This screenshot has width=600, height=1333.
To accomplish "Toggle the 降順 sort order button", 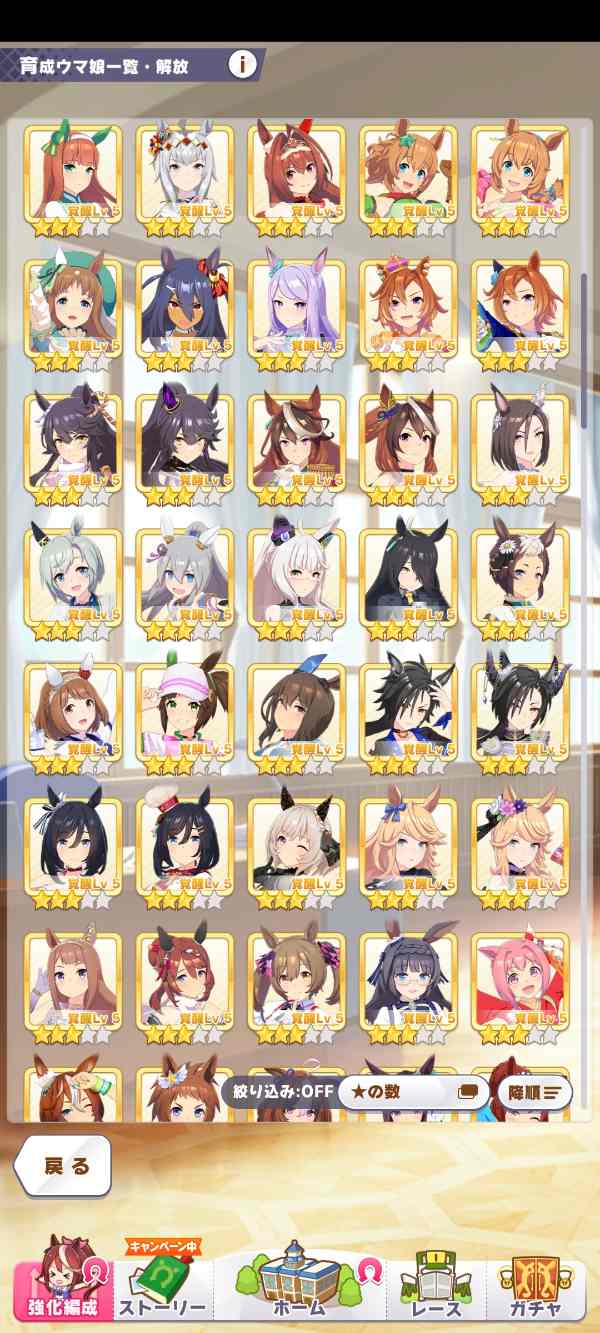I will 534,1092.
